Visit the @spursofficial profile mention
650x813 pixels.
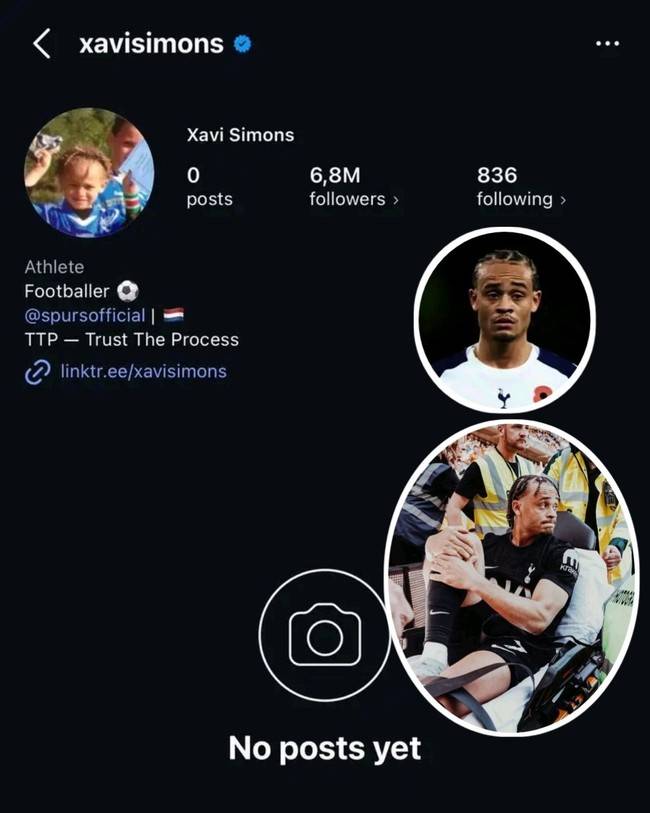click(85, 315)
